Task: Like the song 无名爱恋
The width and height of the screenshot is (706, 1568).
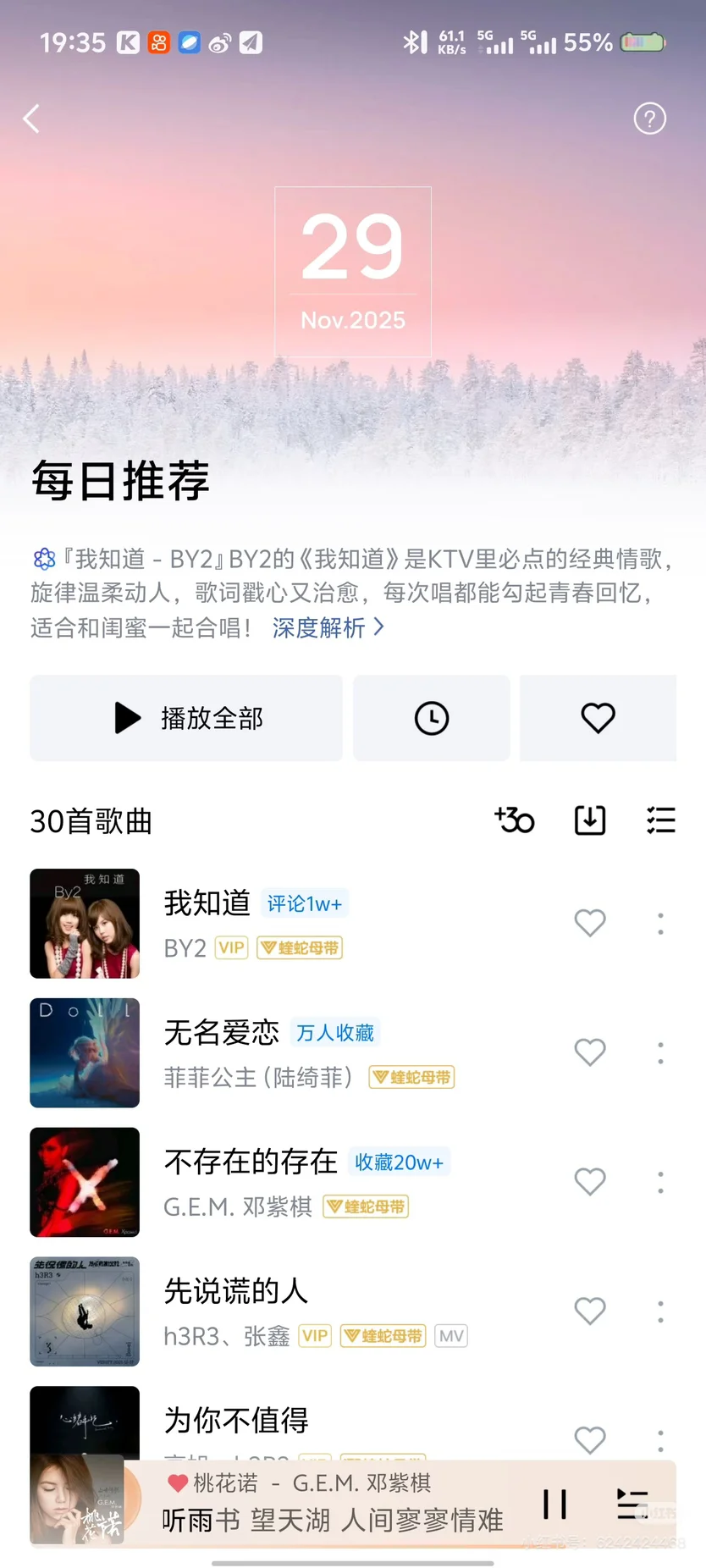Action: click(590, 1052)
